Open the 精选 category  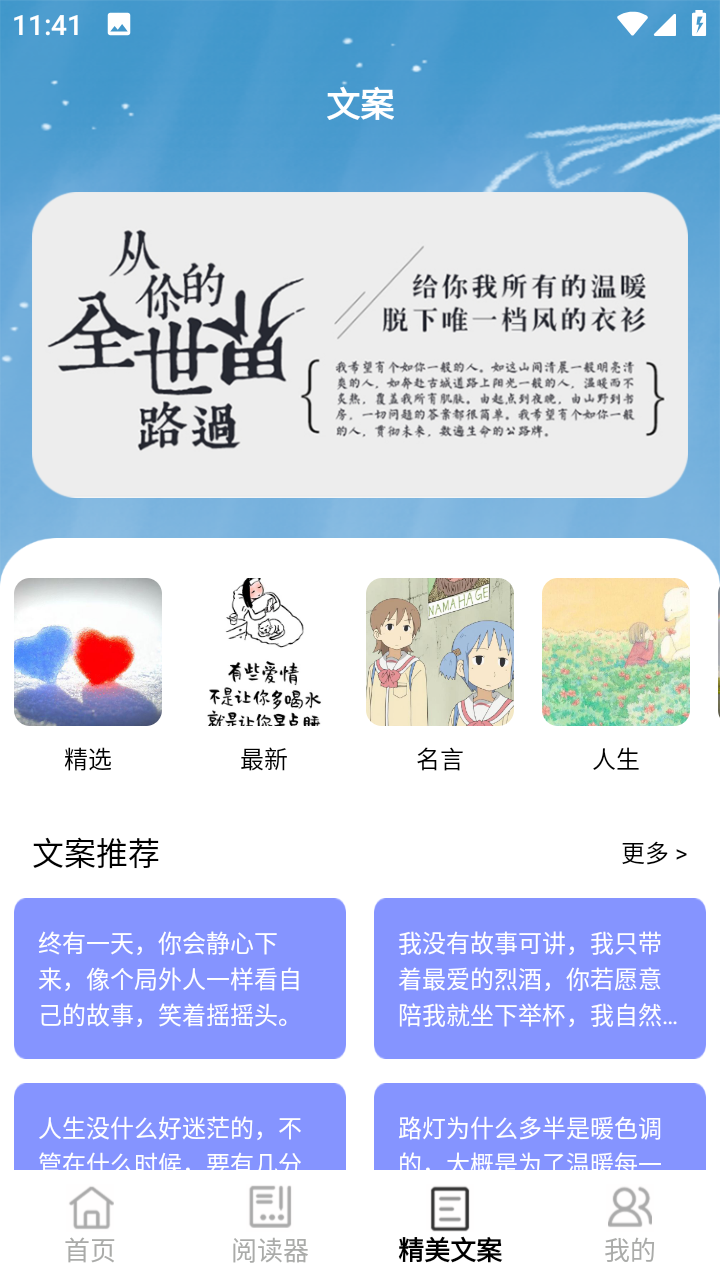tap(88, 675)
